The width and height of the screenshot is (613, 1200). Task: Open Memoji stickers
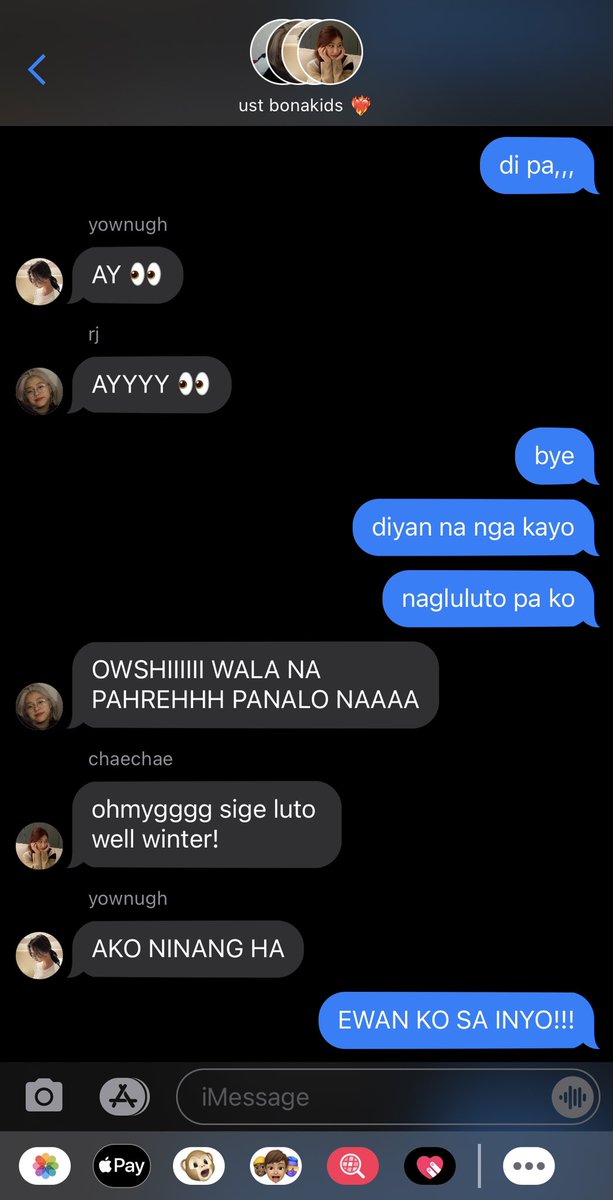(275, 1165)
